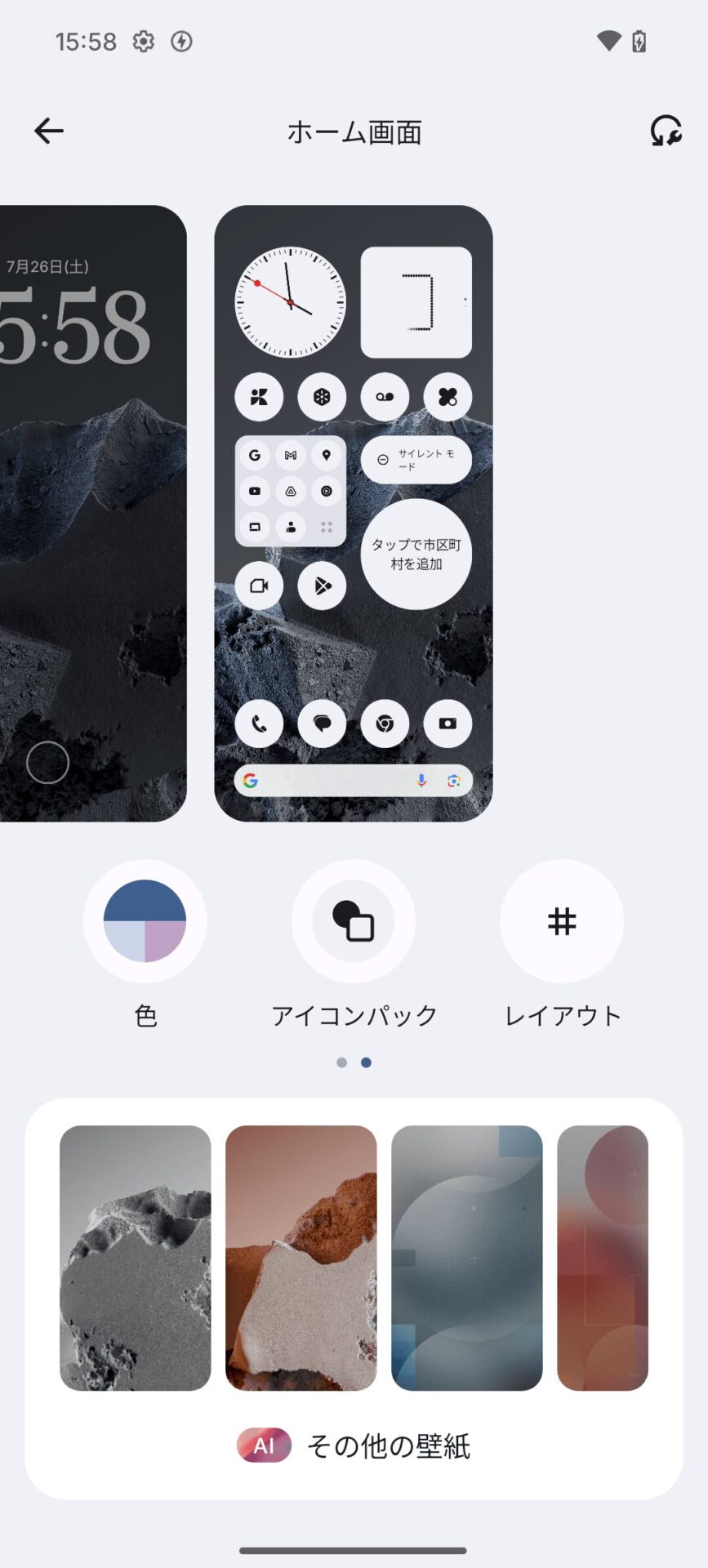The height and width of the screenshot is (1568, 708).
Task: Tap the lock screen preview
Action: click(92, 513)
